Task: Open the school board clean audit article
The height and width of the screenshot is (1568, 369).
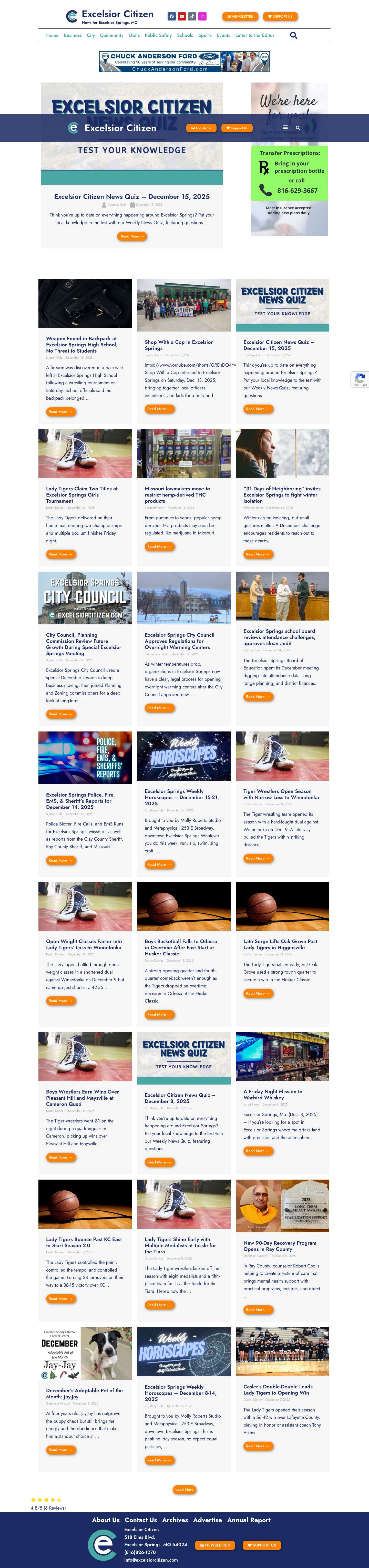Action: pyautogui.click(x=279, y=637)
